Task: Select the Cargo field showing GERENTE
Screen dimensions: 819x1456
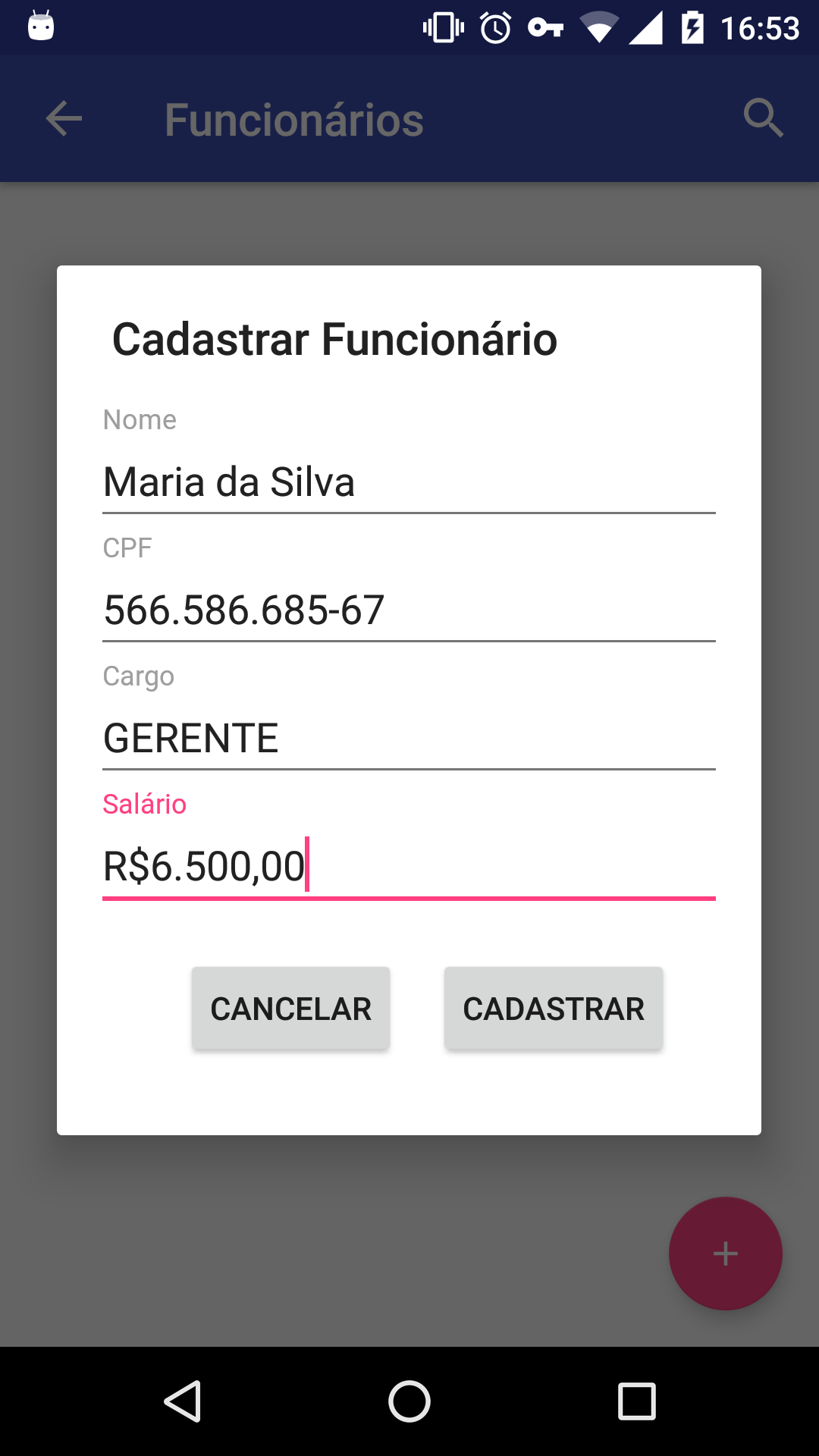Action: click(409, 739)
